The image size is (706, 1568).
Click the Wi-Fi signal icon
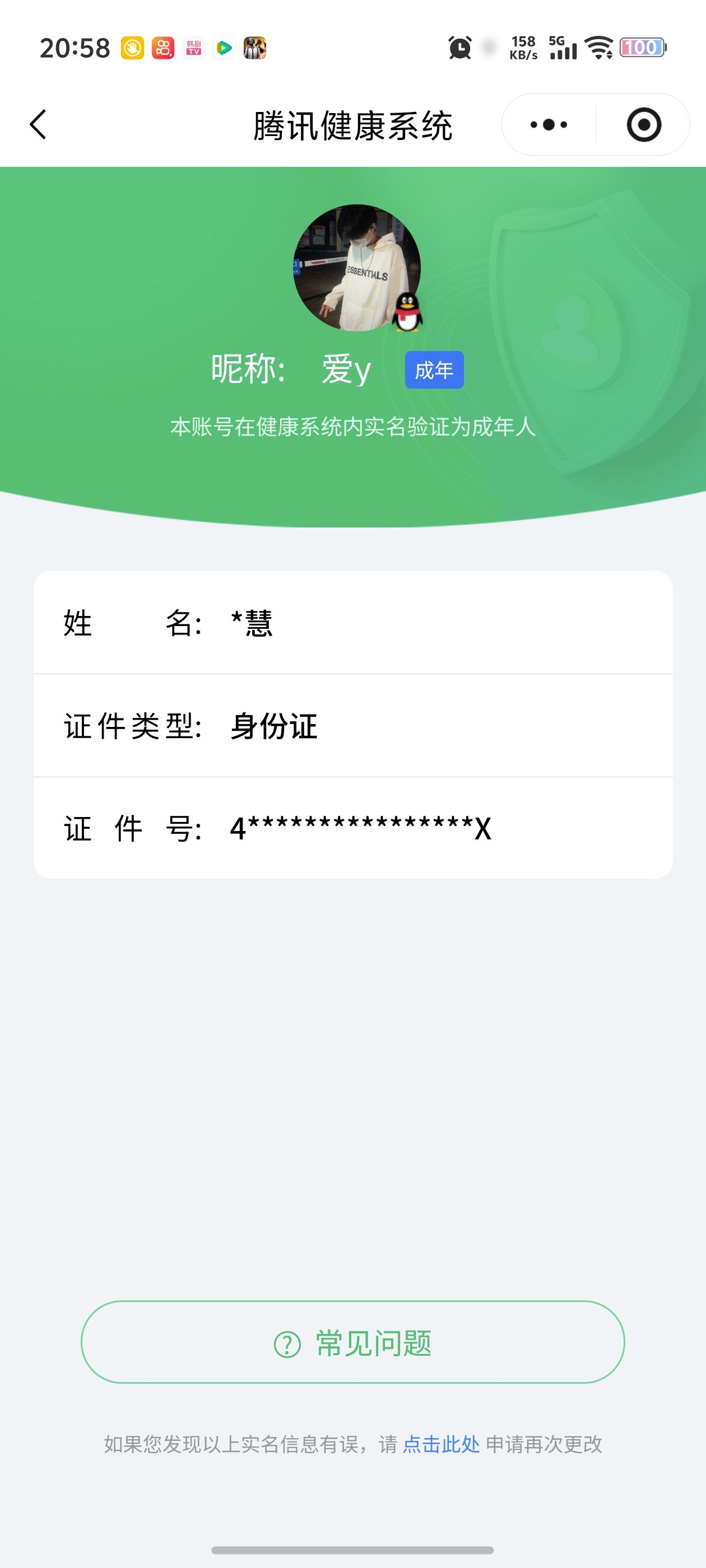tap(599, 49)
